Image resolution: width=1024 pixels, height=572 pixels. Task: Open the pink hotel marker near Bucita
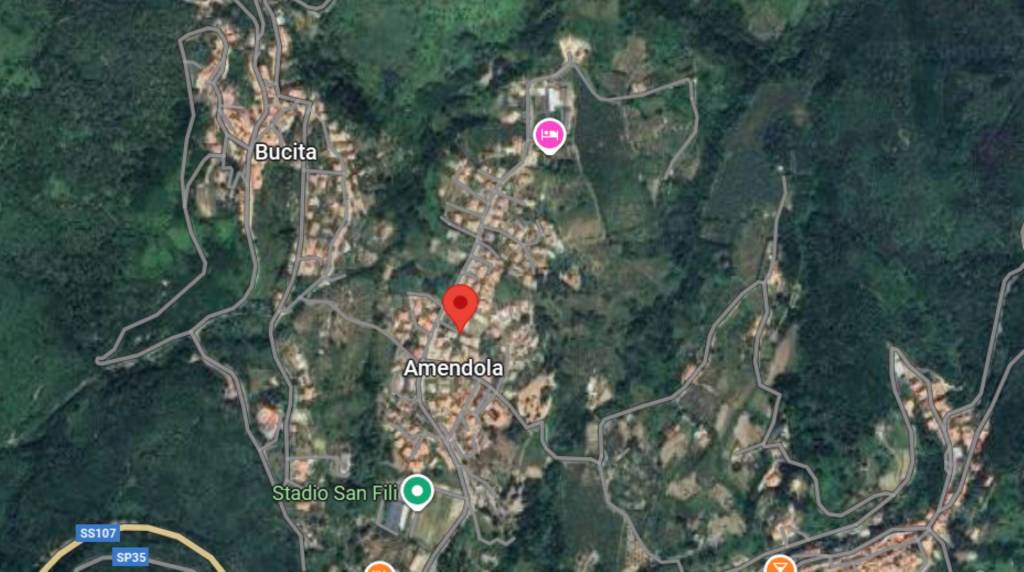[x=549, y=135]
